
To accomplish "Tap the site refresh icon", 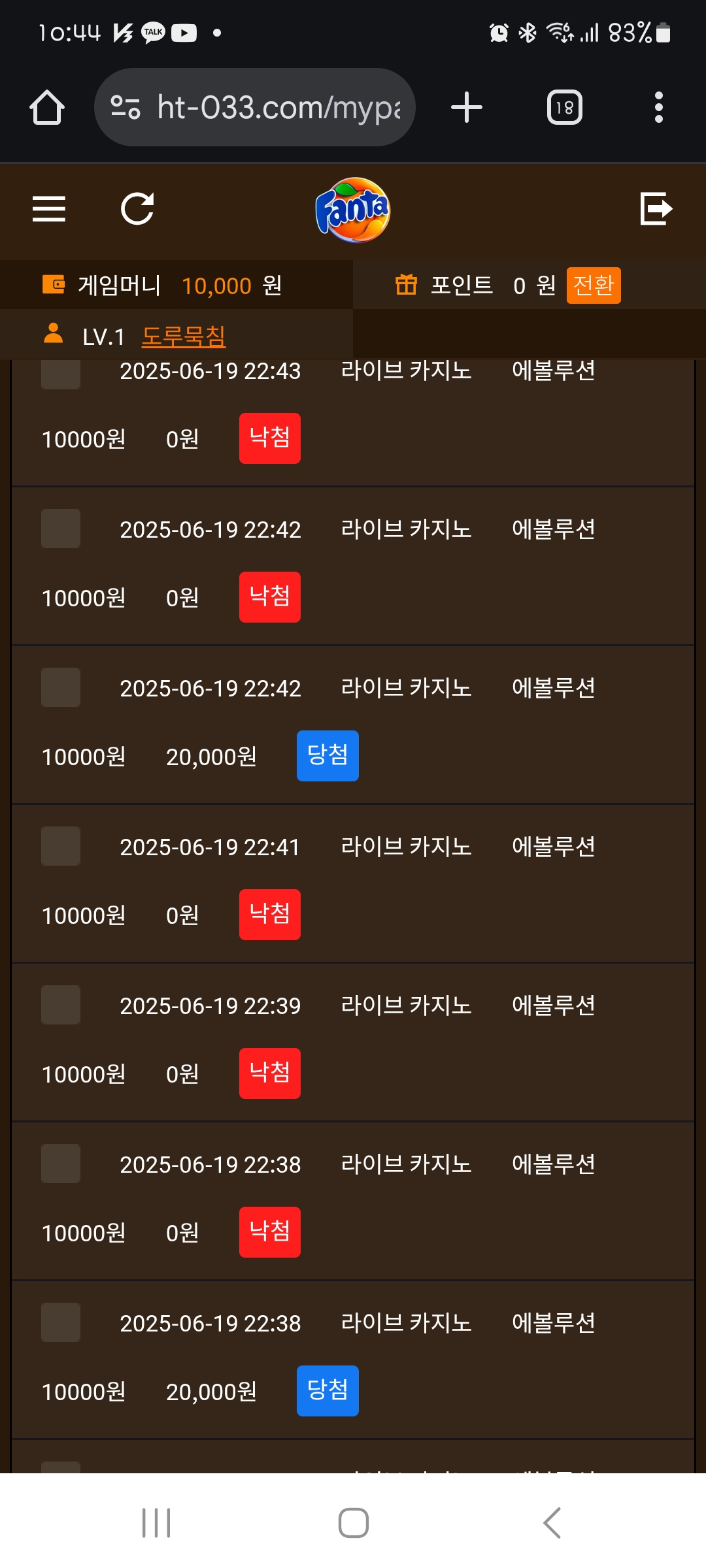I will (x=137, y=209).
